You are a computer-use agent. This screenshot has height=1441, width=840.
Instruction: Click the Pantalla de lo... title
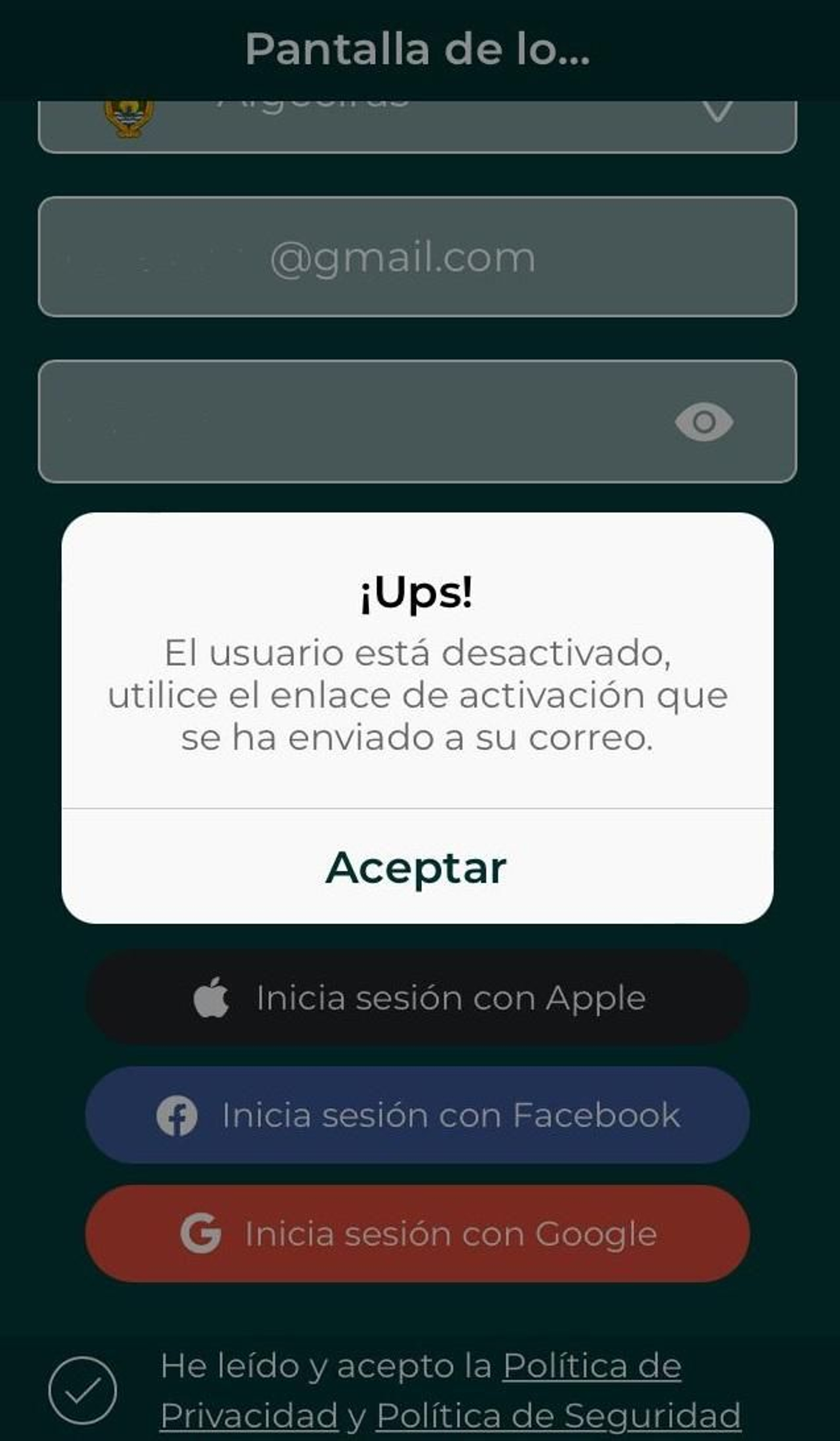pyautogui.click(x=418, y=49)
